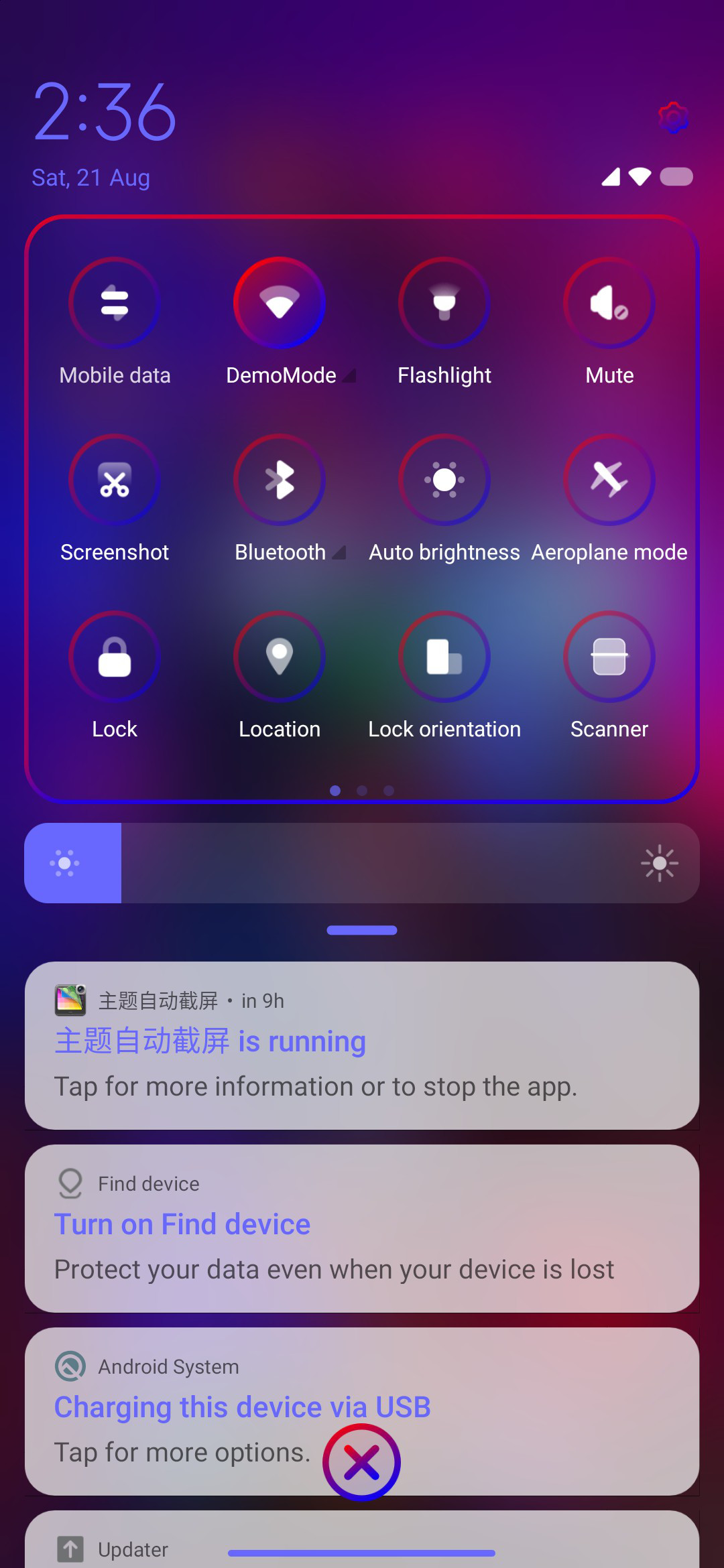This screenshot has height=1568, width=724.
Task: Open the Turn on Find device notification
Action: point(362,1228)
